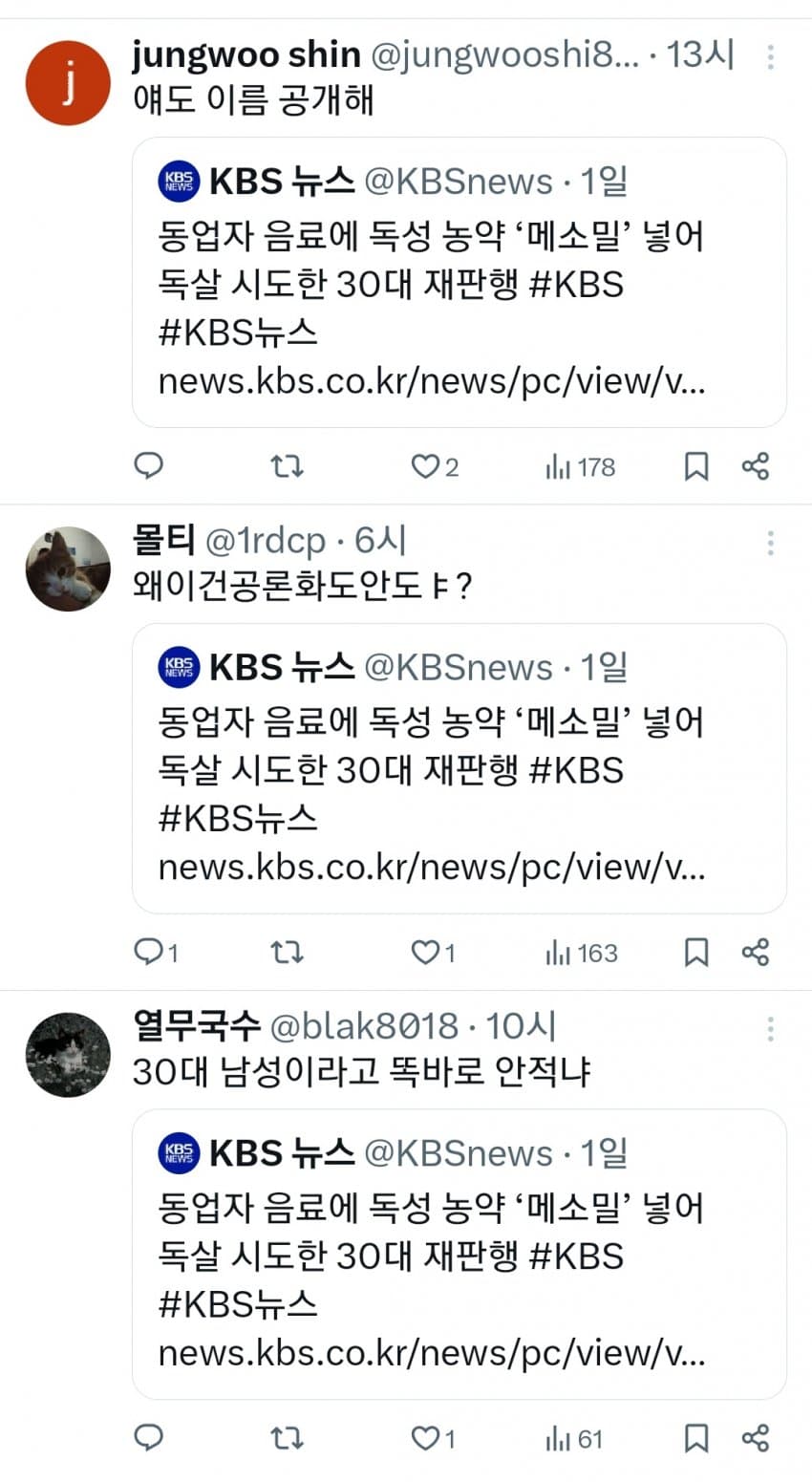Open the overflow menu on jungwoo shin's post
The height and width of the screenshot is (1482, 812).
pyautogui.click(x=770, y=57)
